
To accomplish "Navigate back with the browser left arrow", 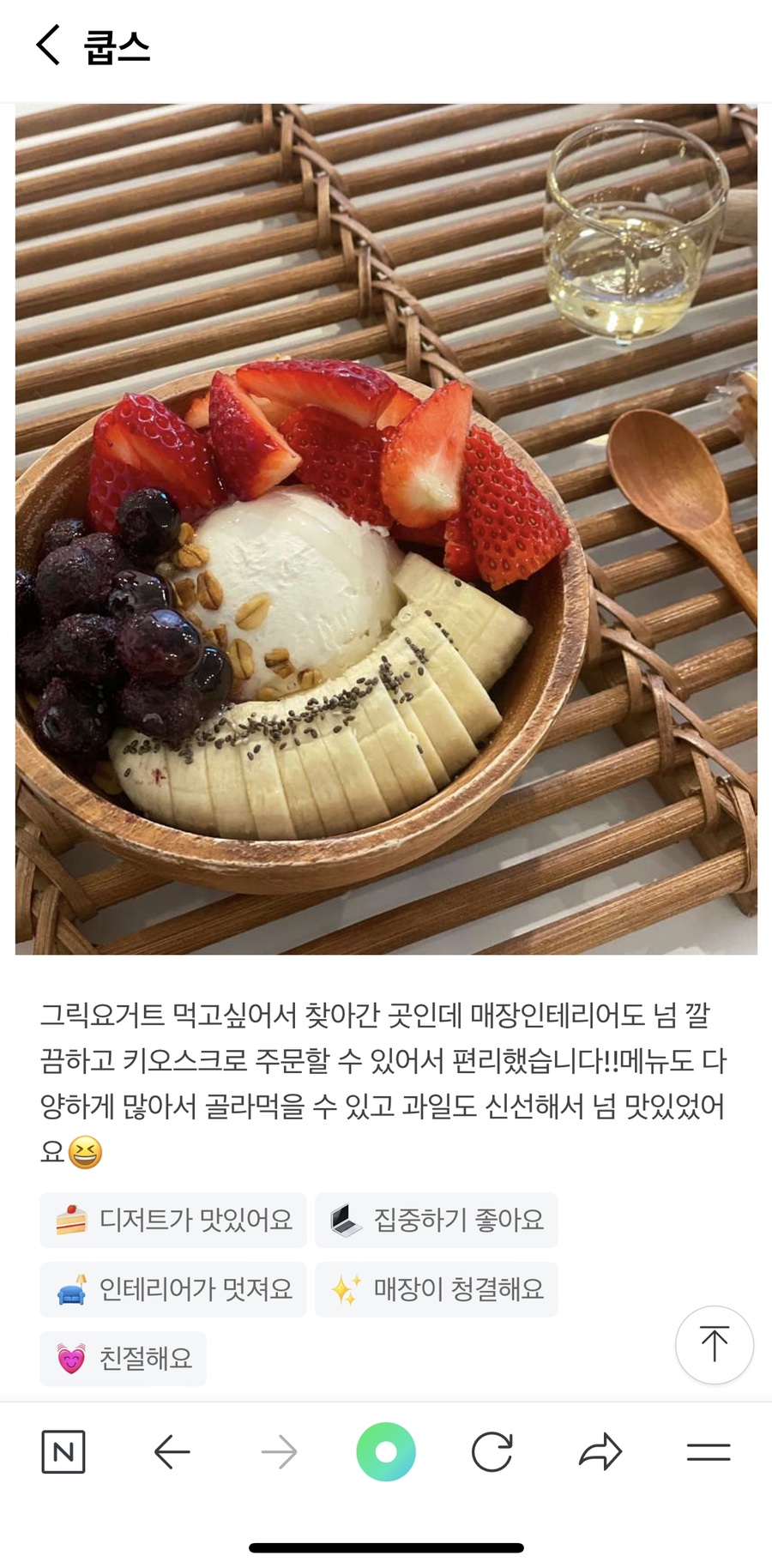I will tap(172, 1451).
